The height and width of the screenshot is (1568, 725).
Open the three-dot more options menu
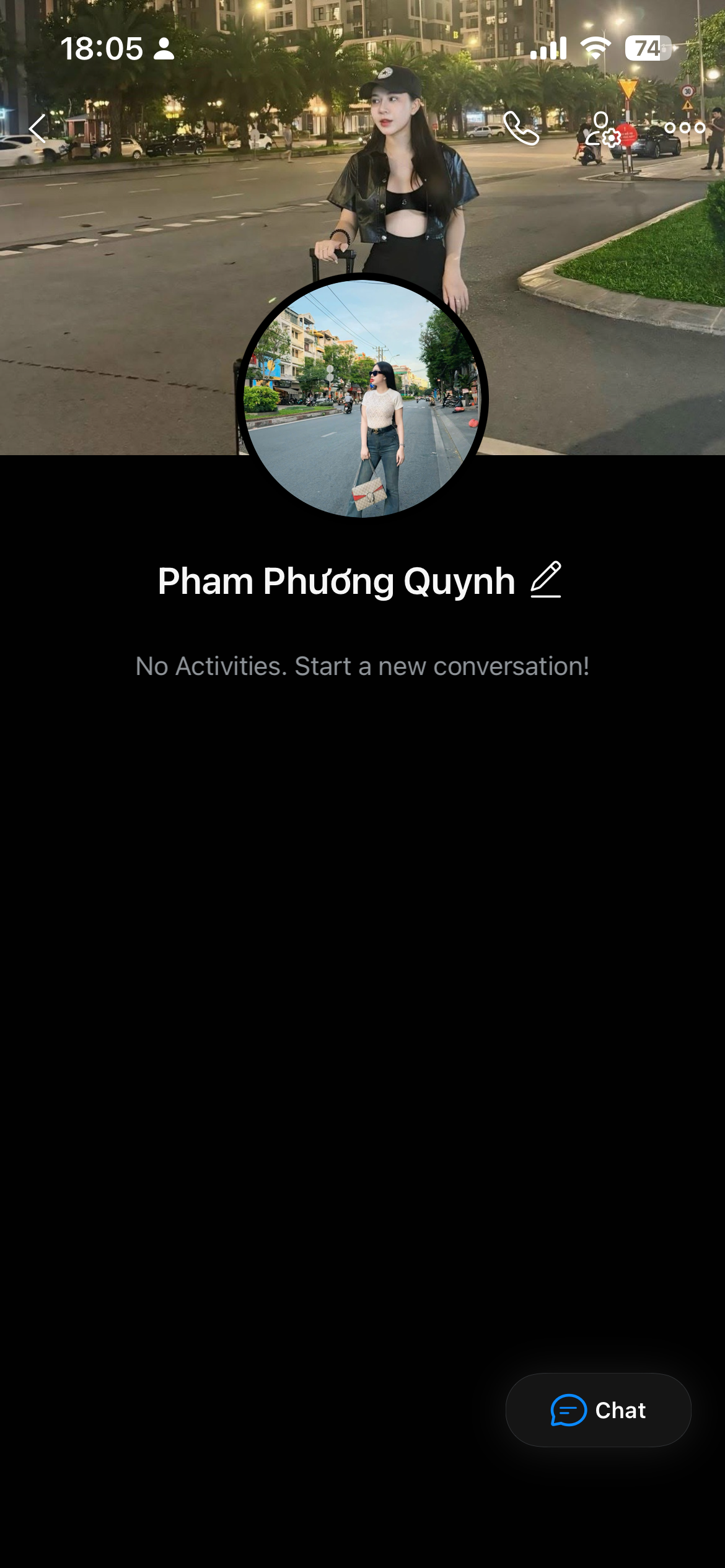[x=685, y=128]
